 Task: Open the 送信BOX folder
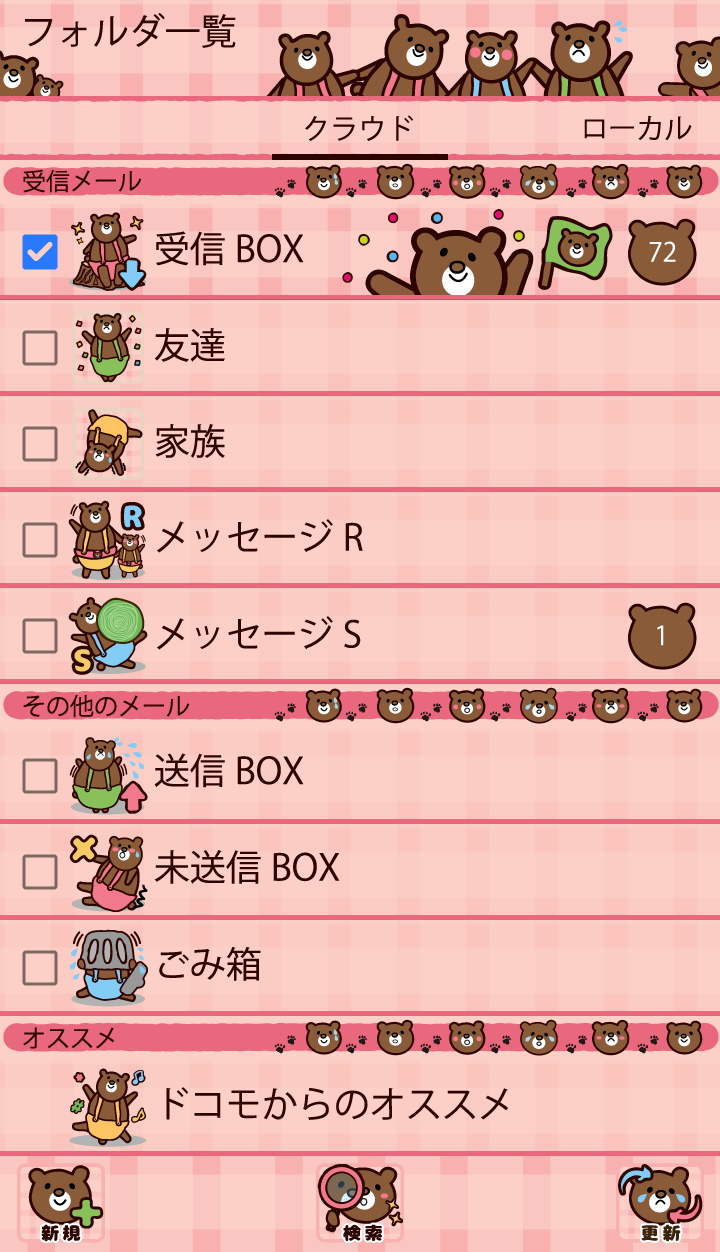tap(229, 772)
